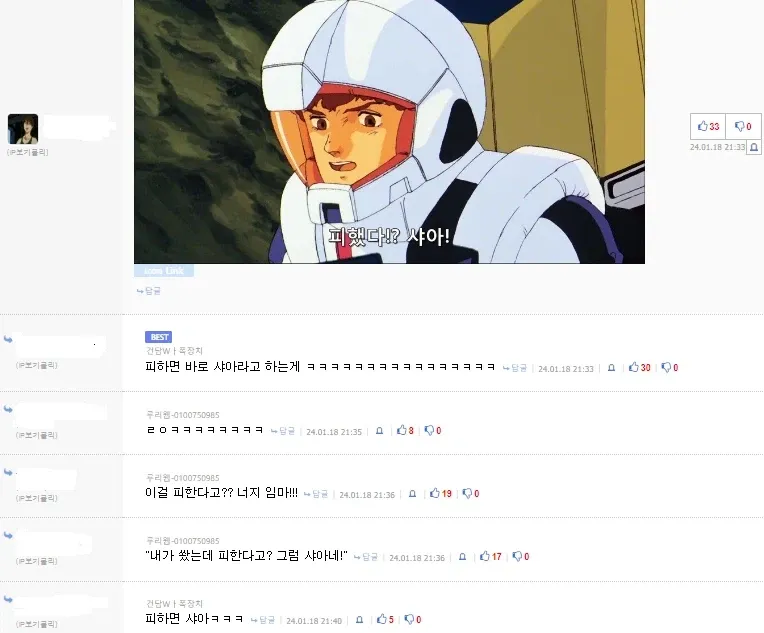The height and width of the screenshot is (633, 764).
Task: Reply to the BEST comment 피하면 바로 샤아라고
Action: click(515, 368)
